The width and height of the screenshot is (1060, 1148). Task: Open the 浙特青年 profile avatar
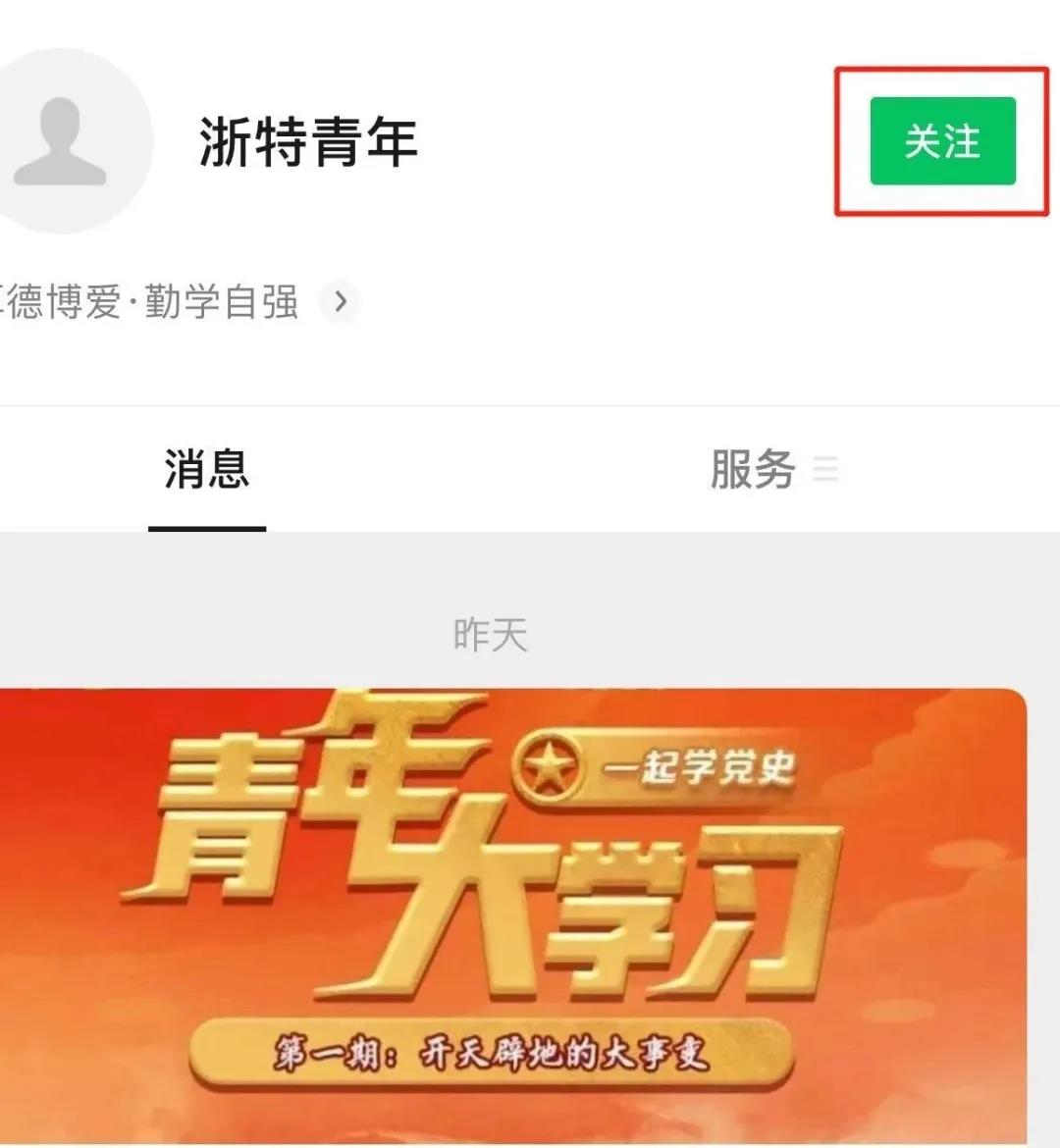coord(61,141)
